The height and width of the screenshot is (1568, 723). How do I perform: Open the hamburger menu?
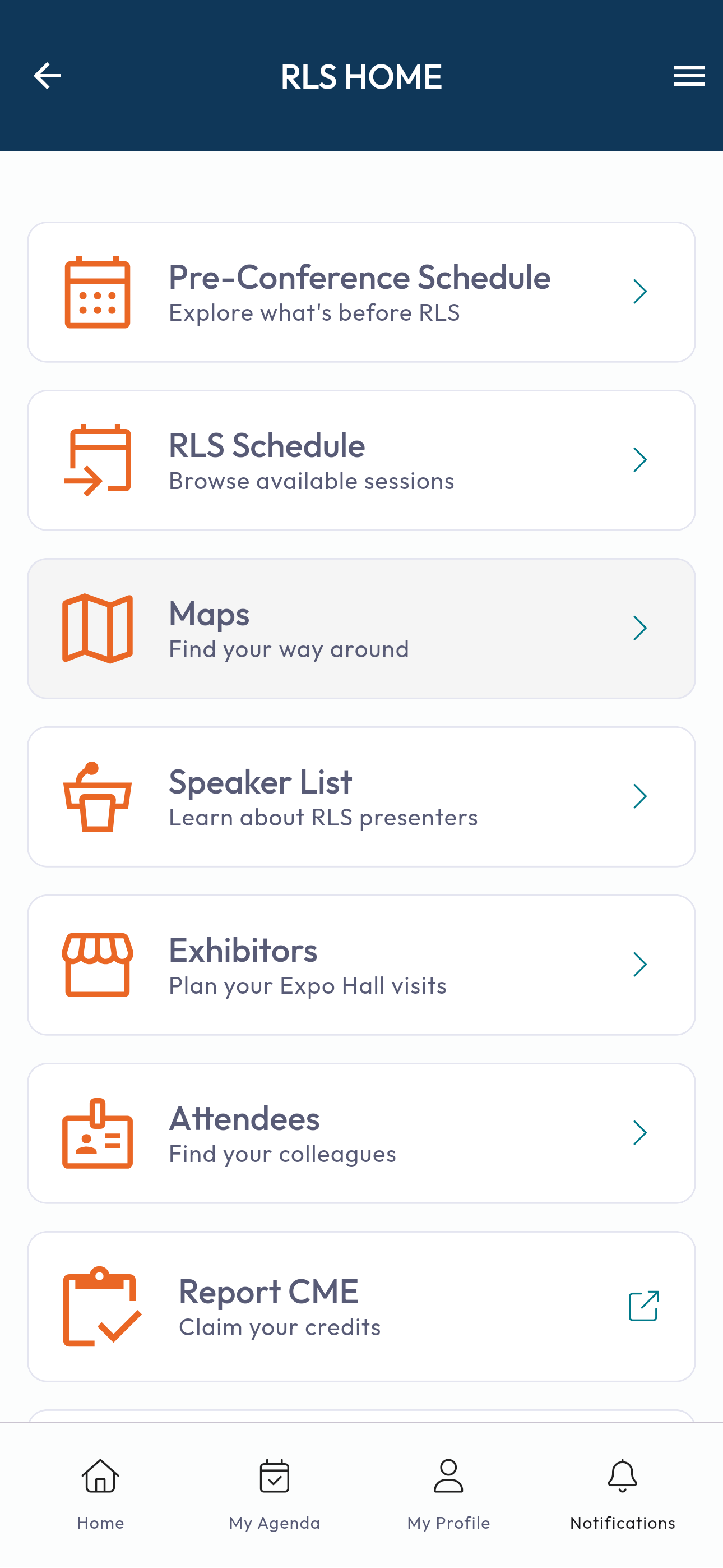[689, 76]
